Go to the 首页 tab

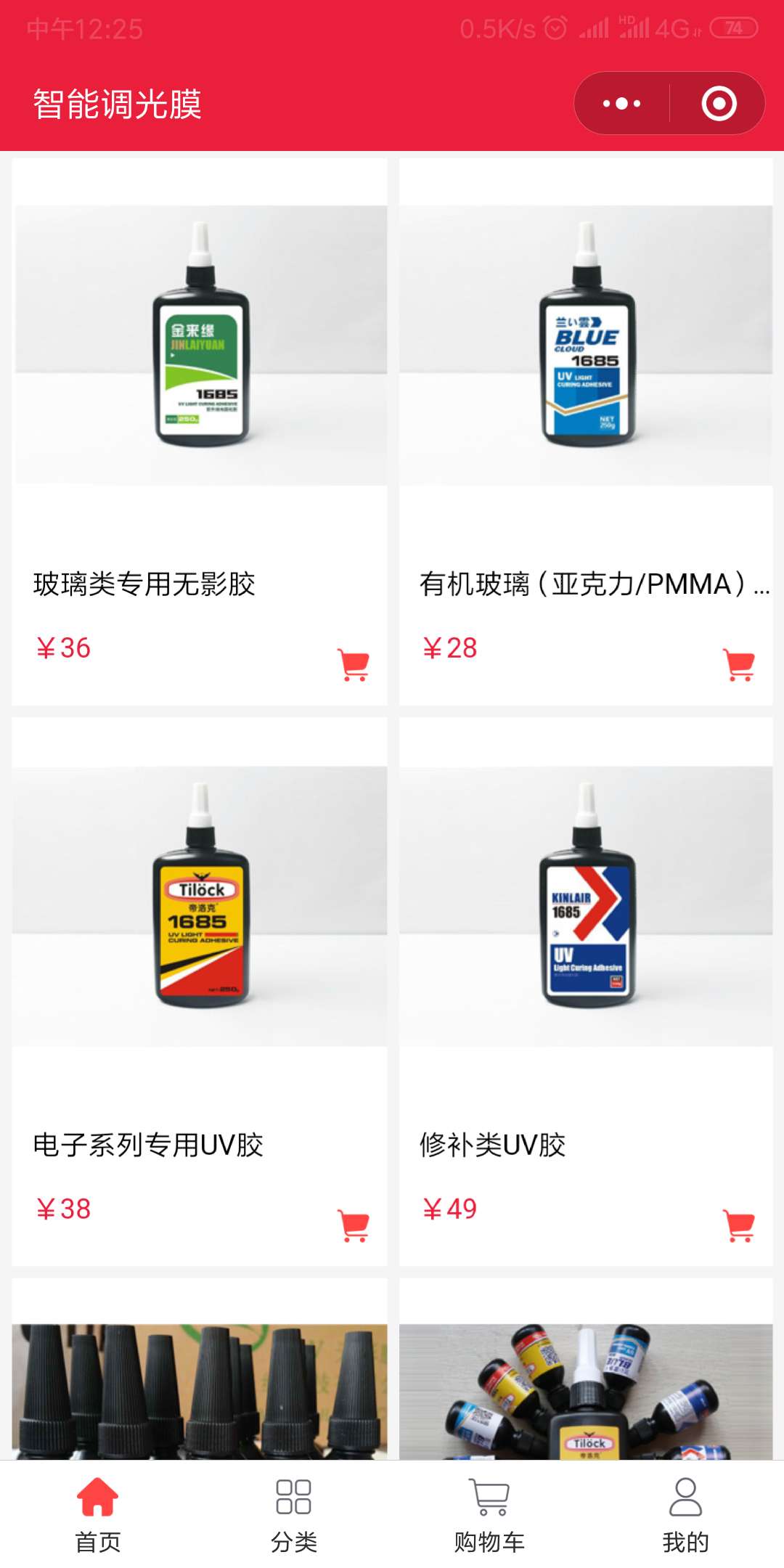click(x=98, y=1514)
